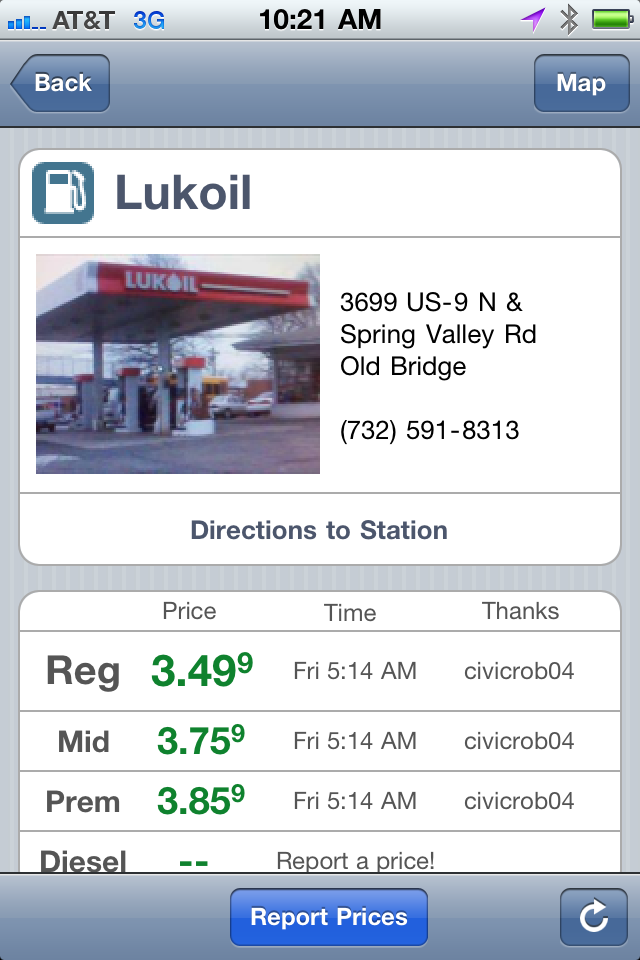The height and width of the screenshot is (960, 640).
Task: Get Directions to Station
Action: [319, 530]
